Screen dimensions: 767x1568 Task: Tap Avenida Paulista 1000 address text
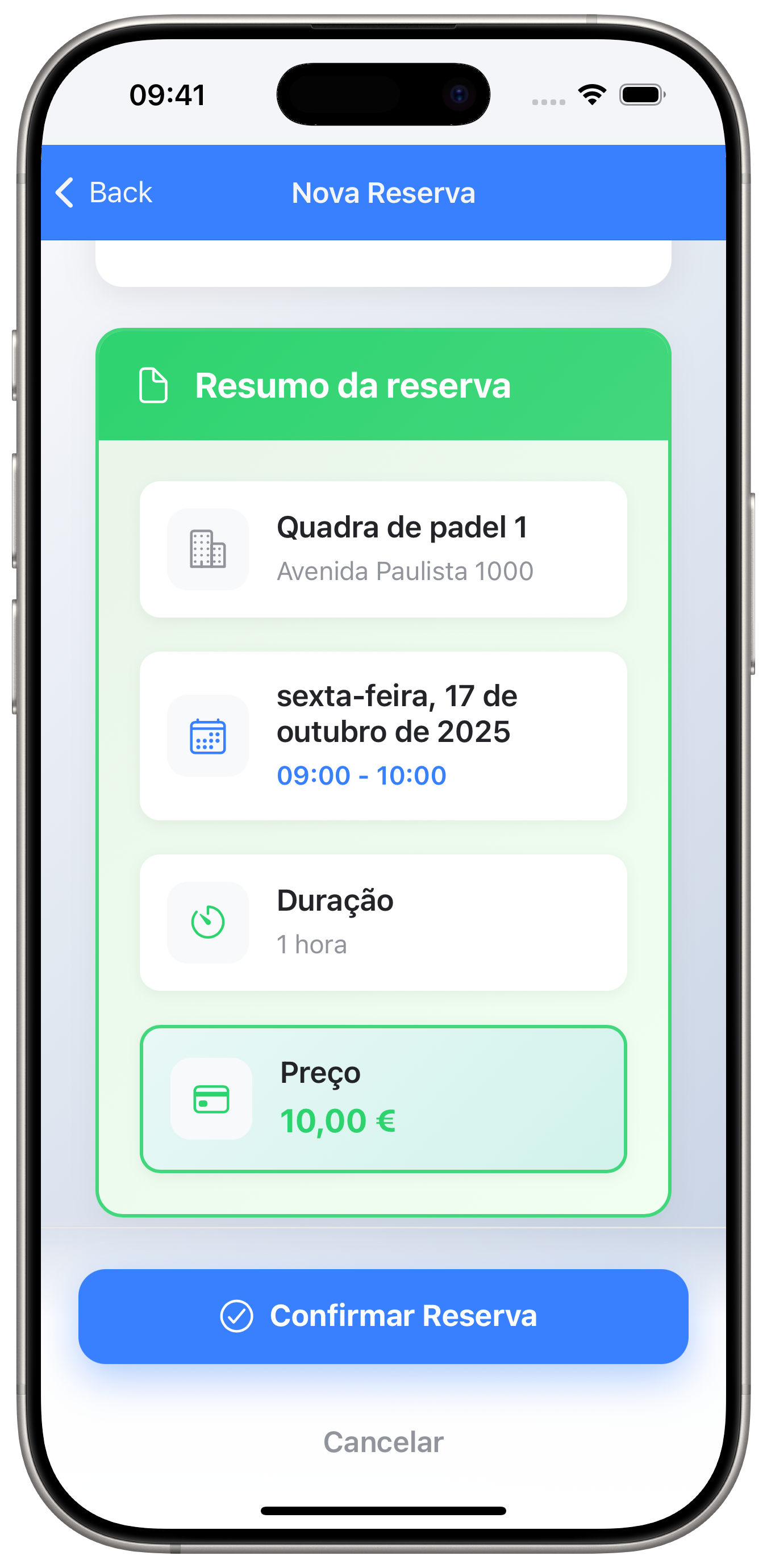coord(406,571)
